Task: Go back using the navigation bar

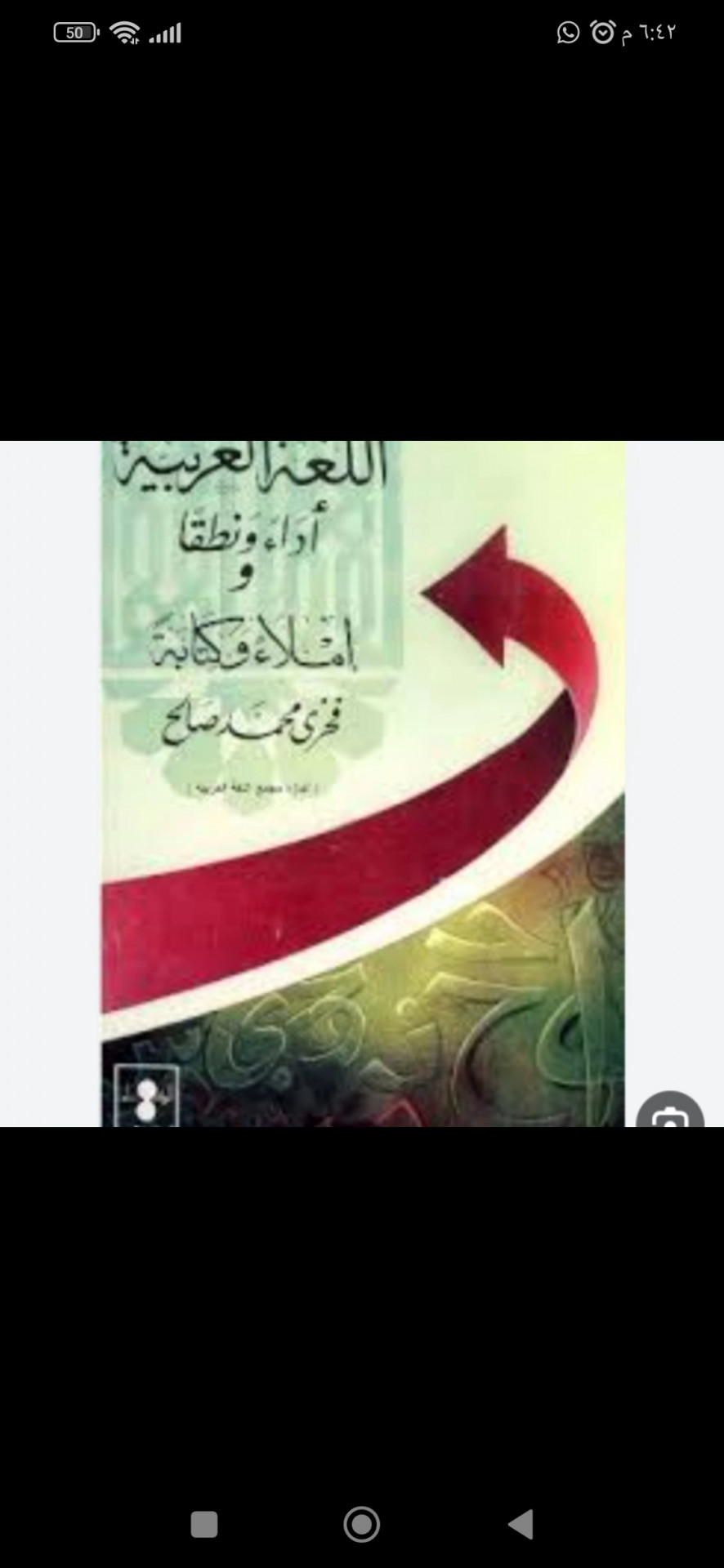Action: pos(520,1524)
